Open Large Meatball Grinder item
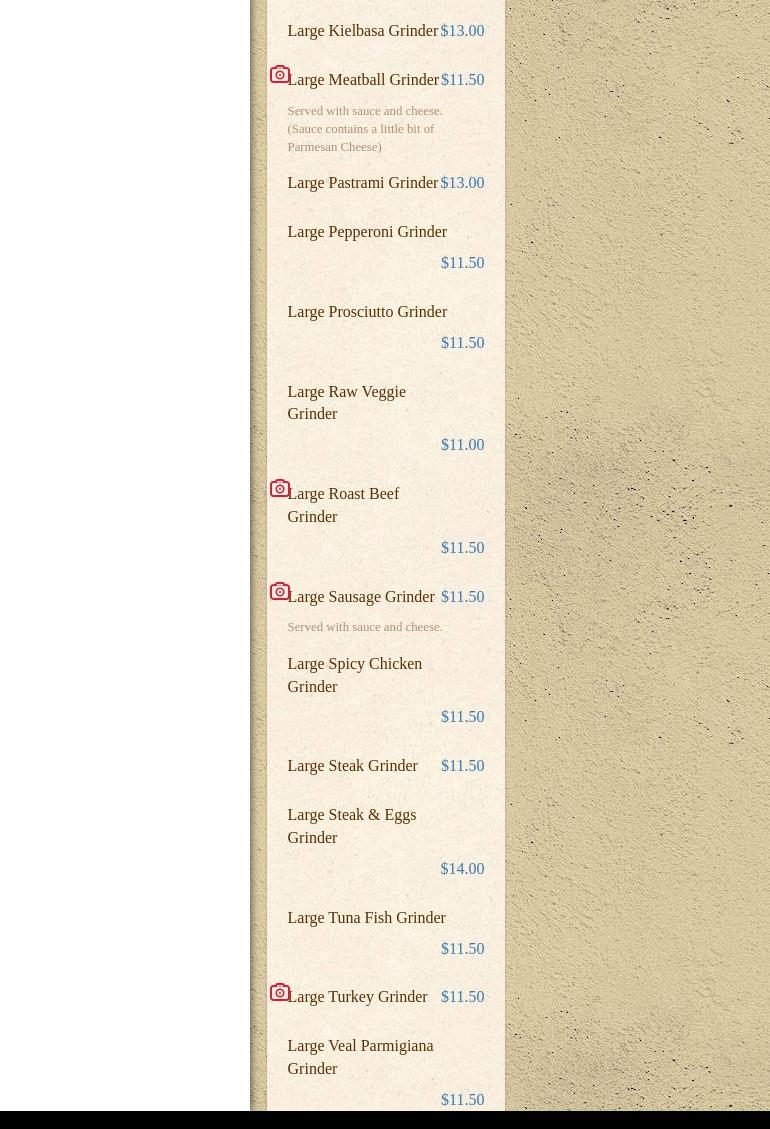The image size is (770, 1129). point(363,80)
